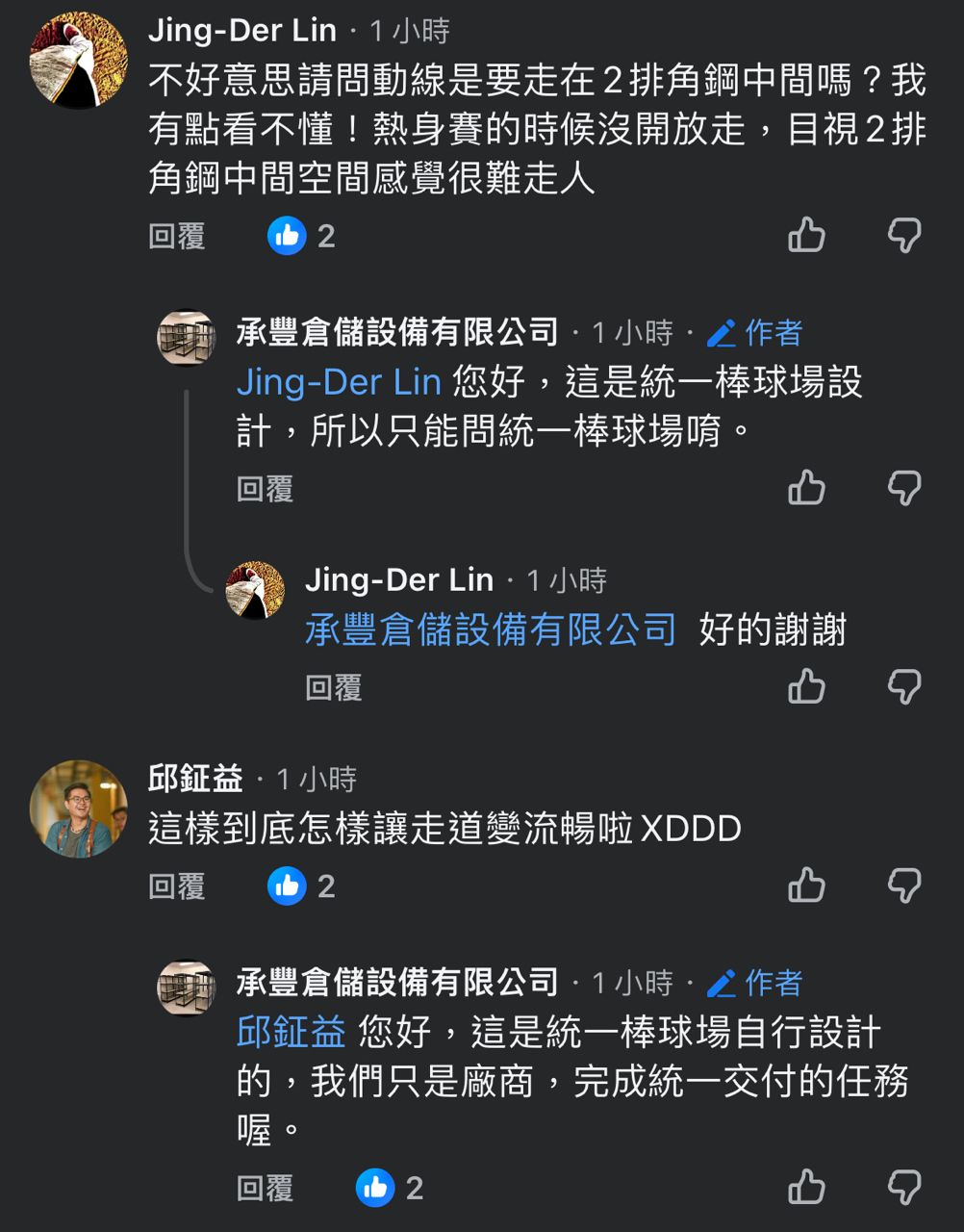Like the 好的謝謝 comment

click(x=806, y=687)
